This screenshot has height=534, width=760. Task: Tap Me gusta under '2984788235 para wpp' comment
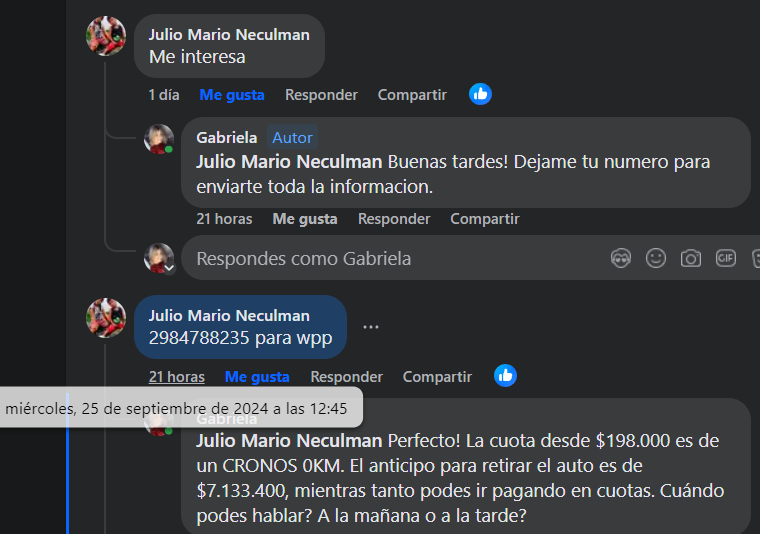click(x=257, y=377)
